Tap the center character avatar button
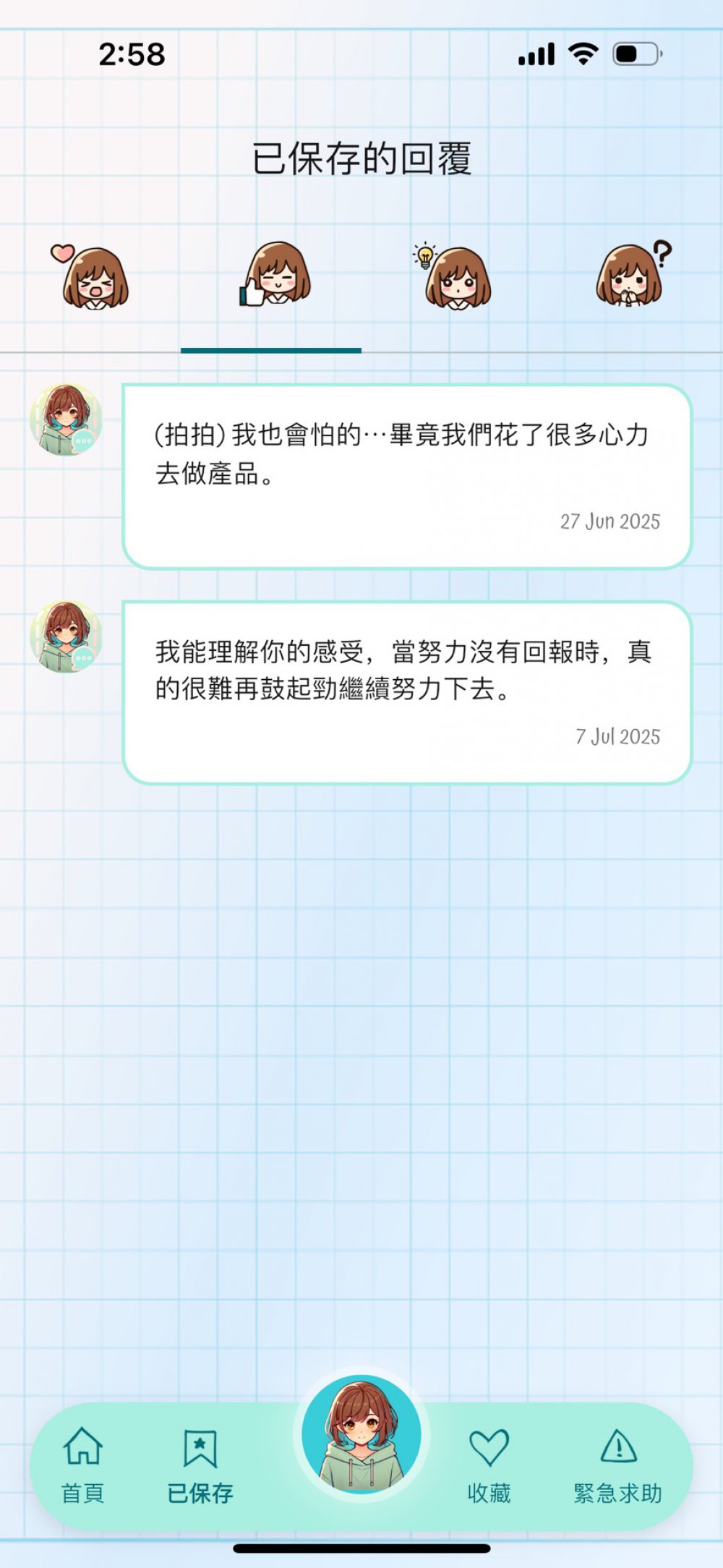 point(361,1435)
